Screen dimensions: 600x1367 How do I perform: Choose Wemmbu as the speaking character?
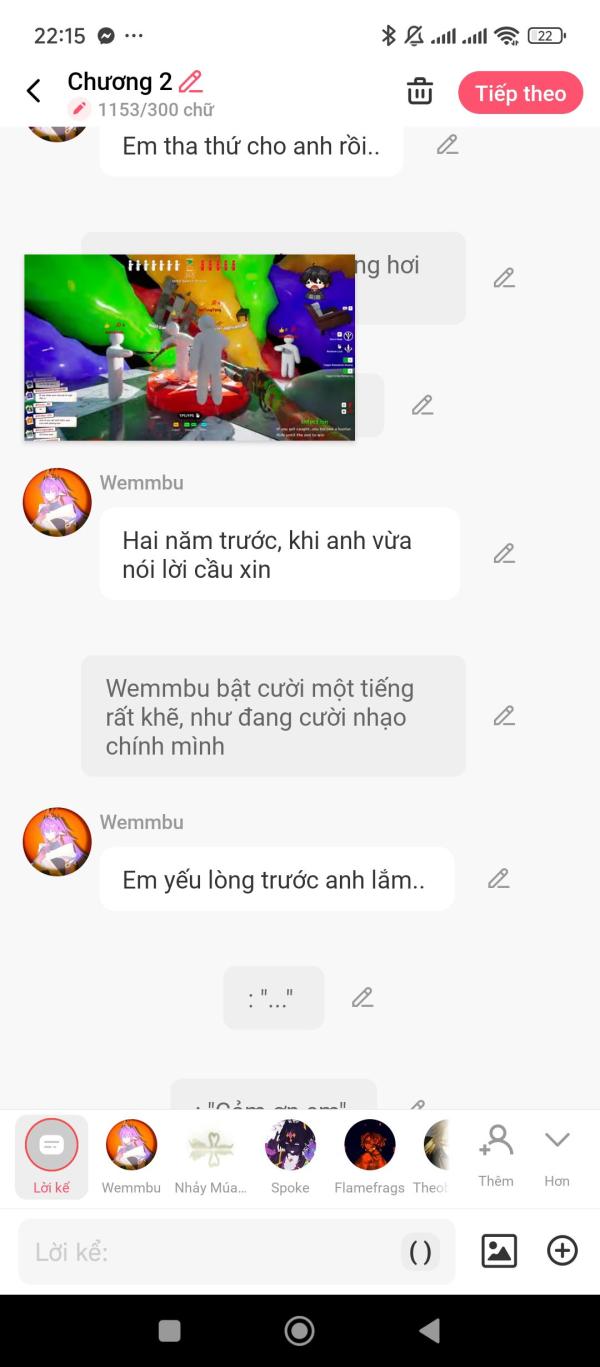click(x=131, y=1157)
